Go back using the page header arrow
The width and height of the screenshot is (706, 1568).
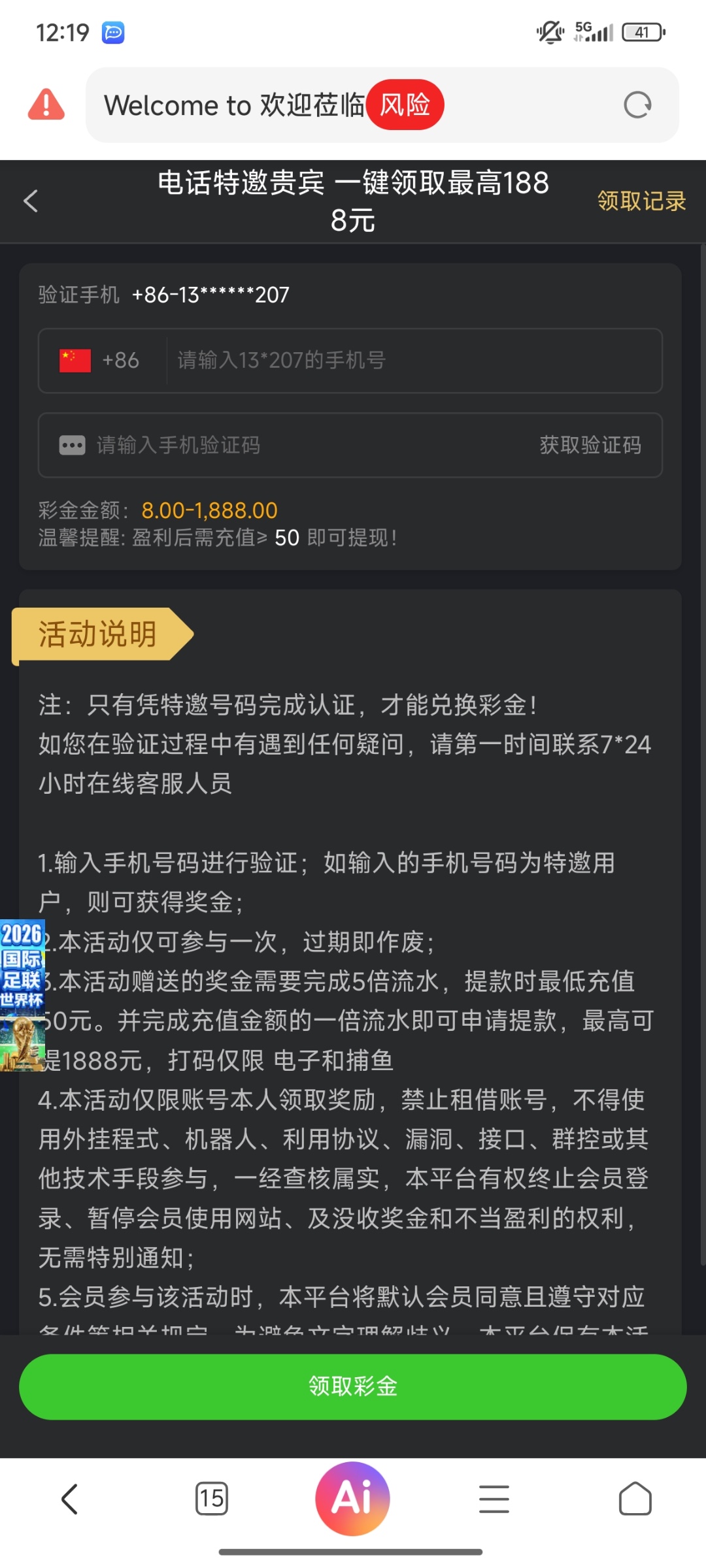(x=31, y=201)
